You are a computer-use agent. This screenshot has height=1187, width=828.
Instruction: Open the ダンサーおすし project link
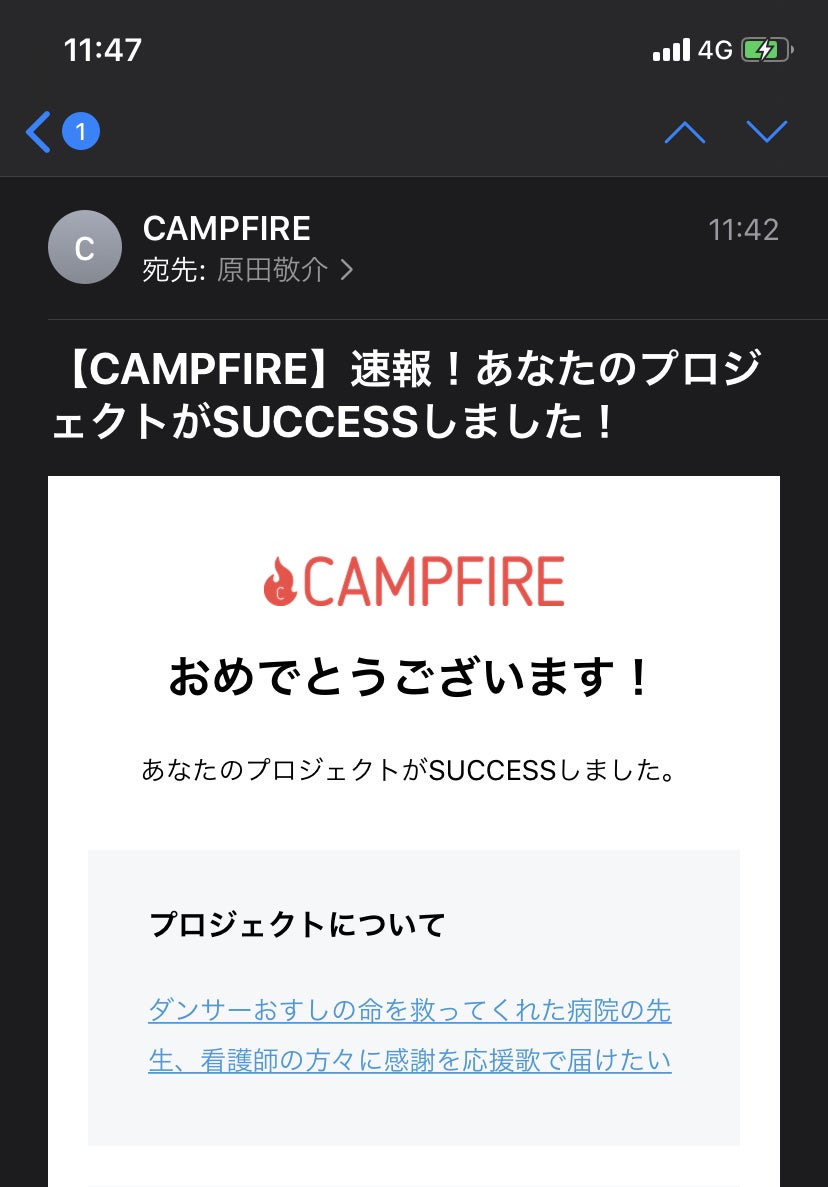point(409,1034)
